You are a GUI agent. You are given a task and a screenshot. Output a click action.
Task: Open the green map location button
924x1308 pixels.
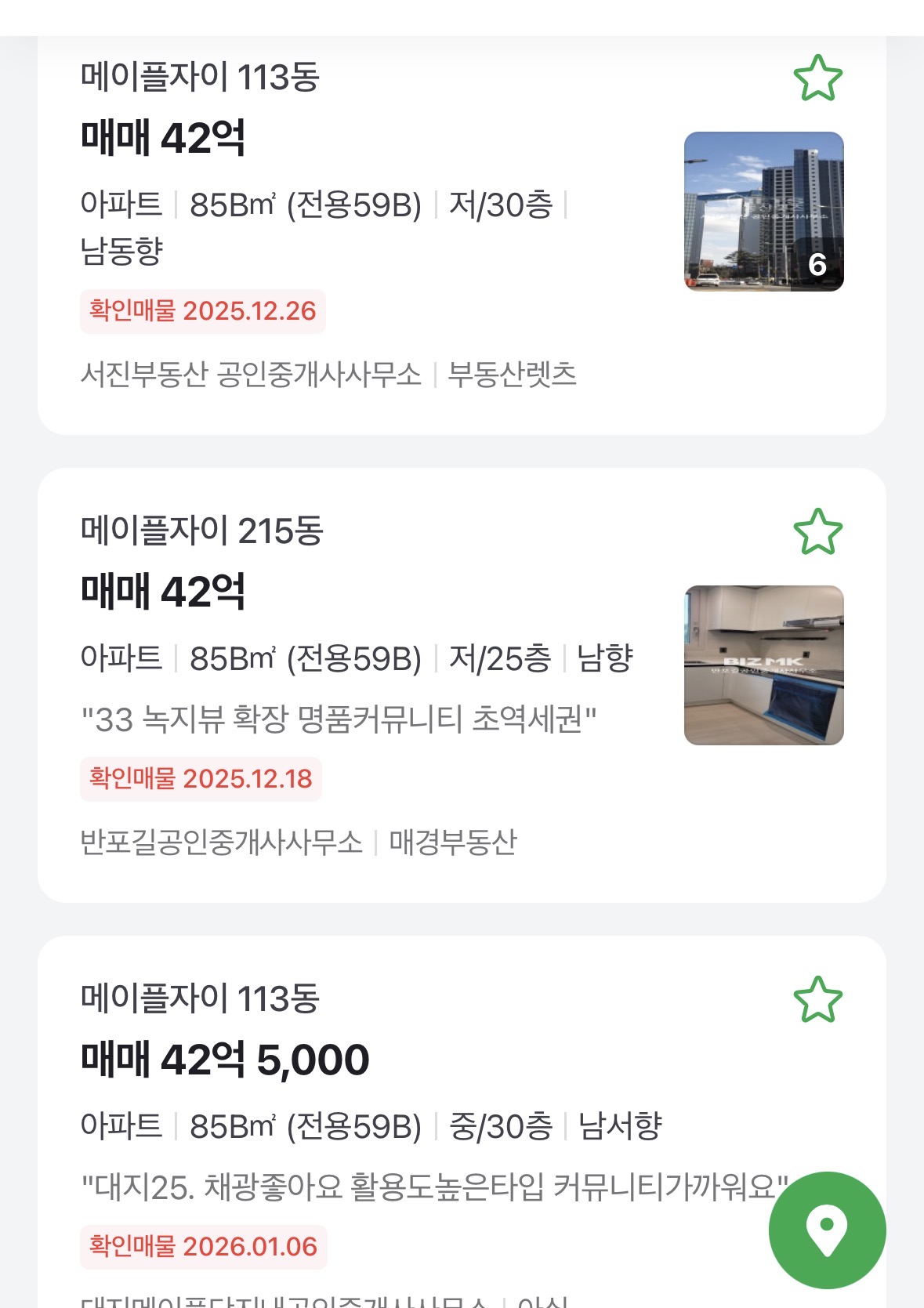(827, 1230)
